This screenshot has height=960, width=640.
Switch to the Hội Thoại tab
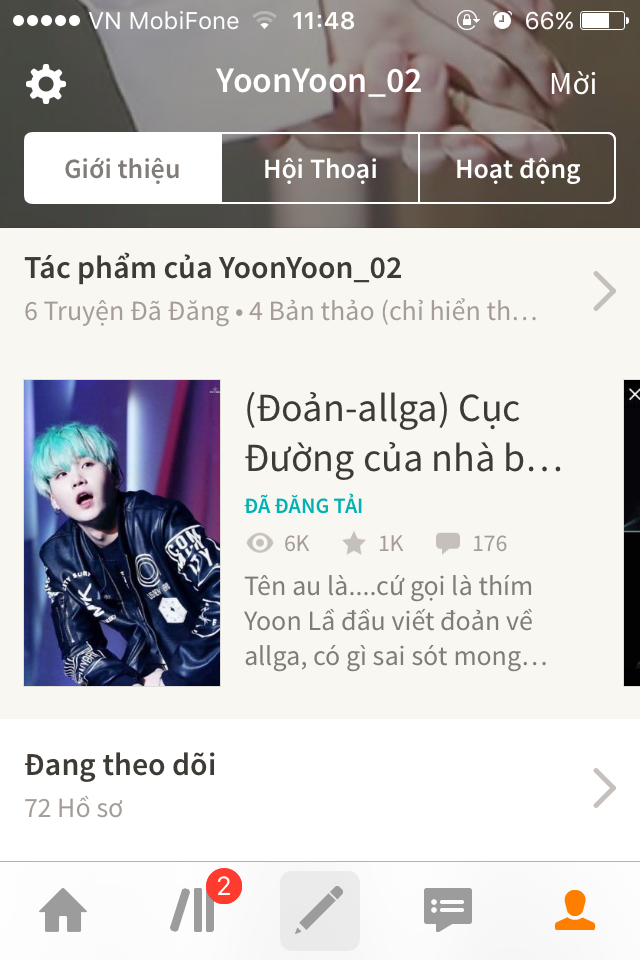pos(320,168)
